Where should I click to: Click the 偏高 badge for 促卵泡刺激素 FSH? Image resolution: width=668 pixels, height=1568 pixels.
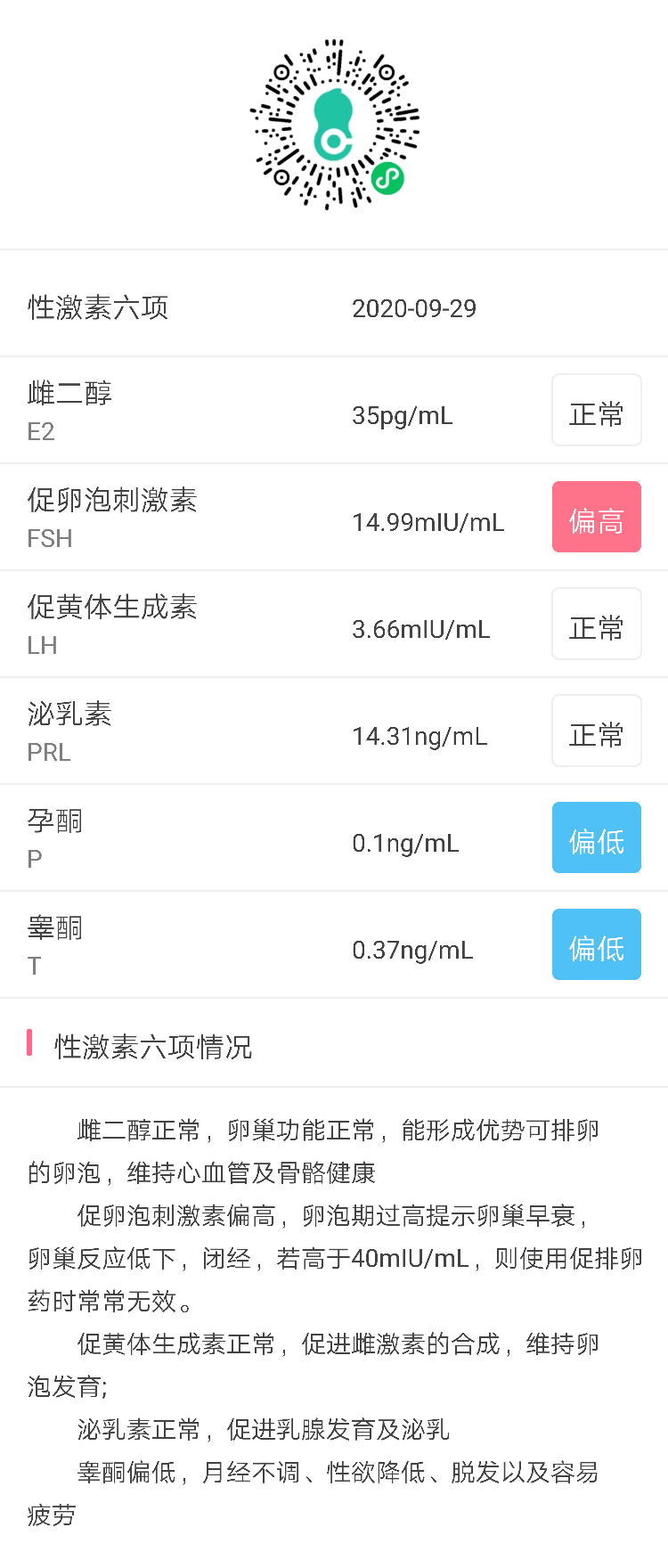click(596, 517)
